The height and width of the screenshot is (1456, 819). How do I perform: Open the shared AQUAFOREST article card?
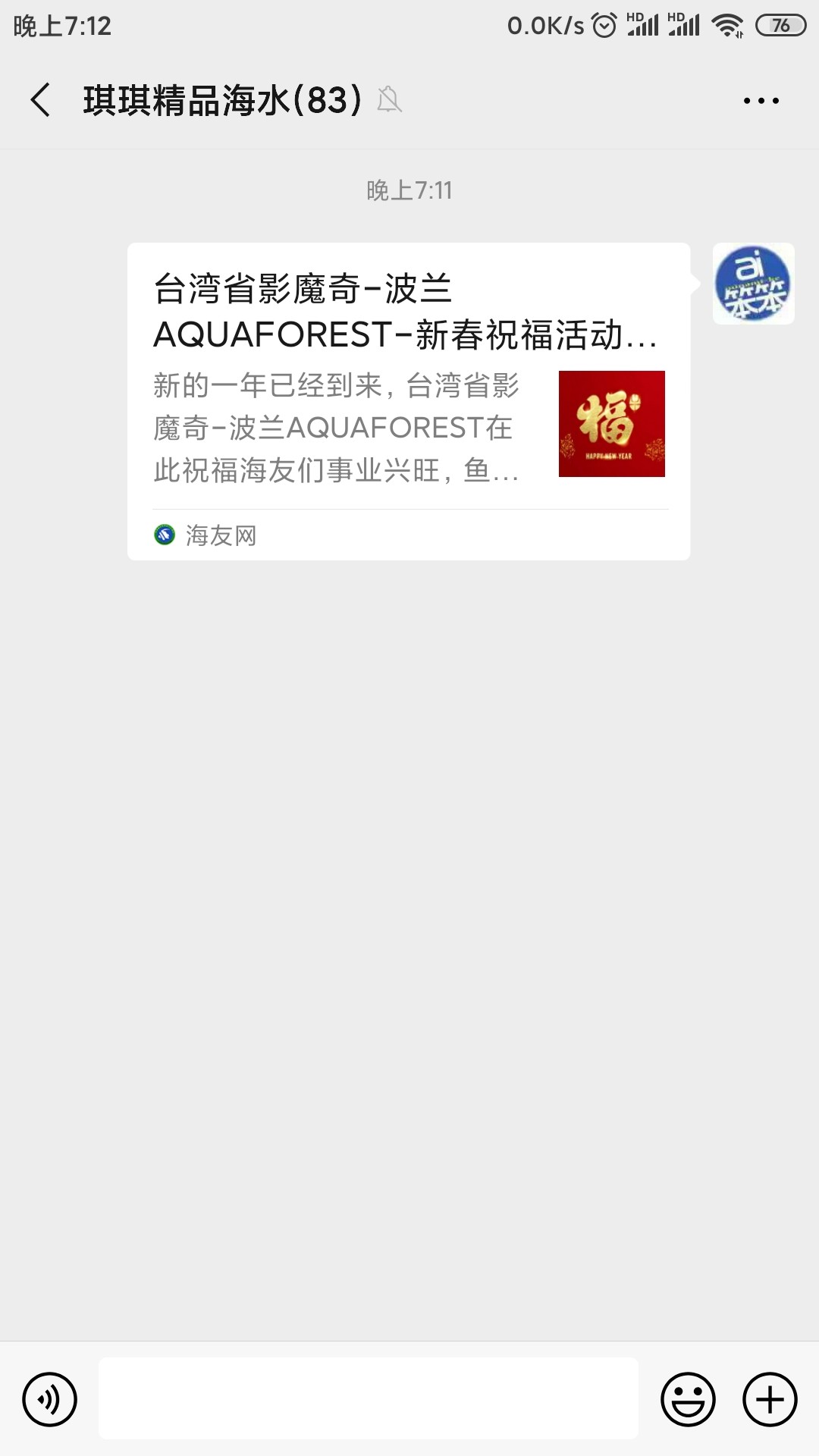click(x=409, y=401)
